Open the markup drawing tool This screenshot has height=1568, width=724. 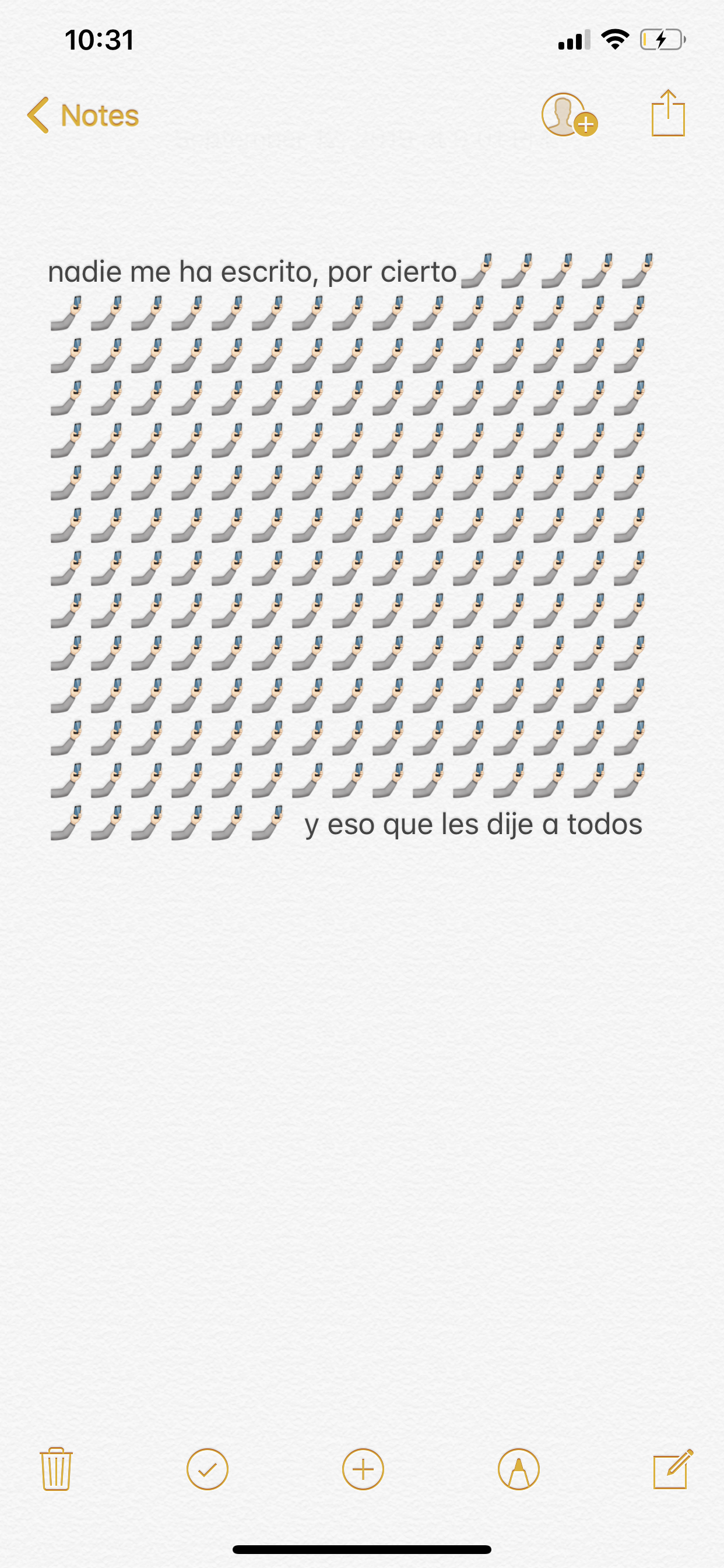coord(518,1469)
